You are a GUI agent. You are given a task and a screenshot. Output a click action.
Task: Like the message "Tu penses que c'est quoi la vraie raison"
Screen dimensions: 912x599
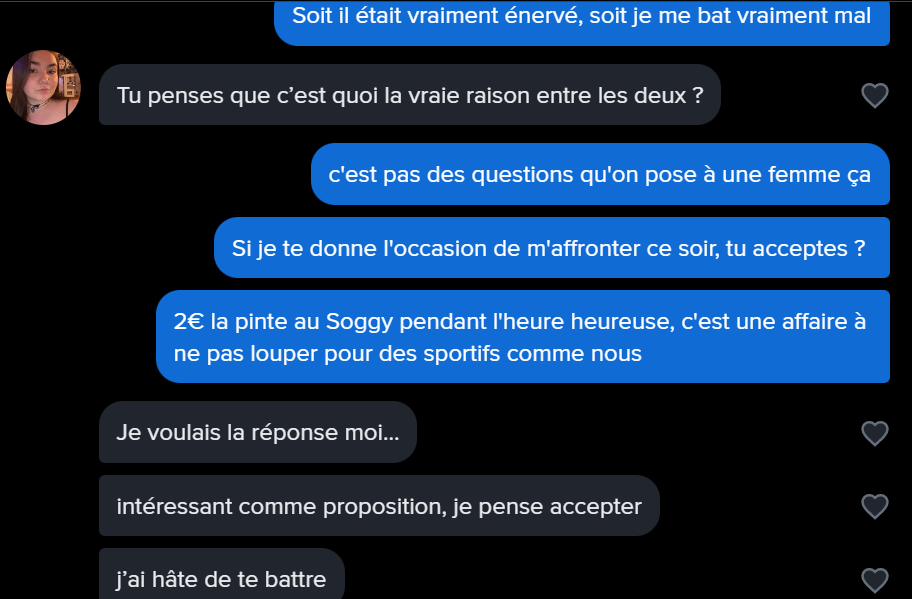(x=875, y=95)
